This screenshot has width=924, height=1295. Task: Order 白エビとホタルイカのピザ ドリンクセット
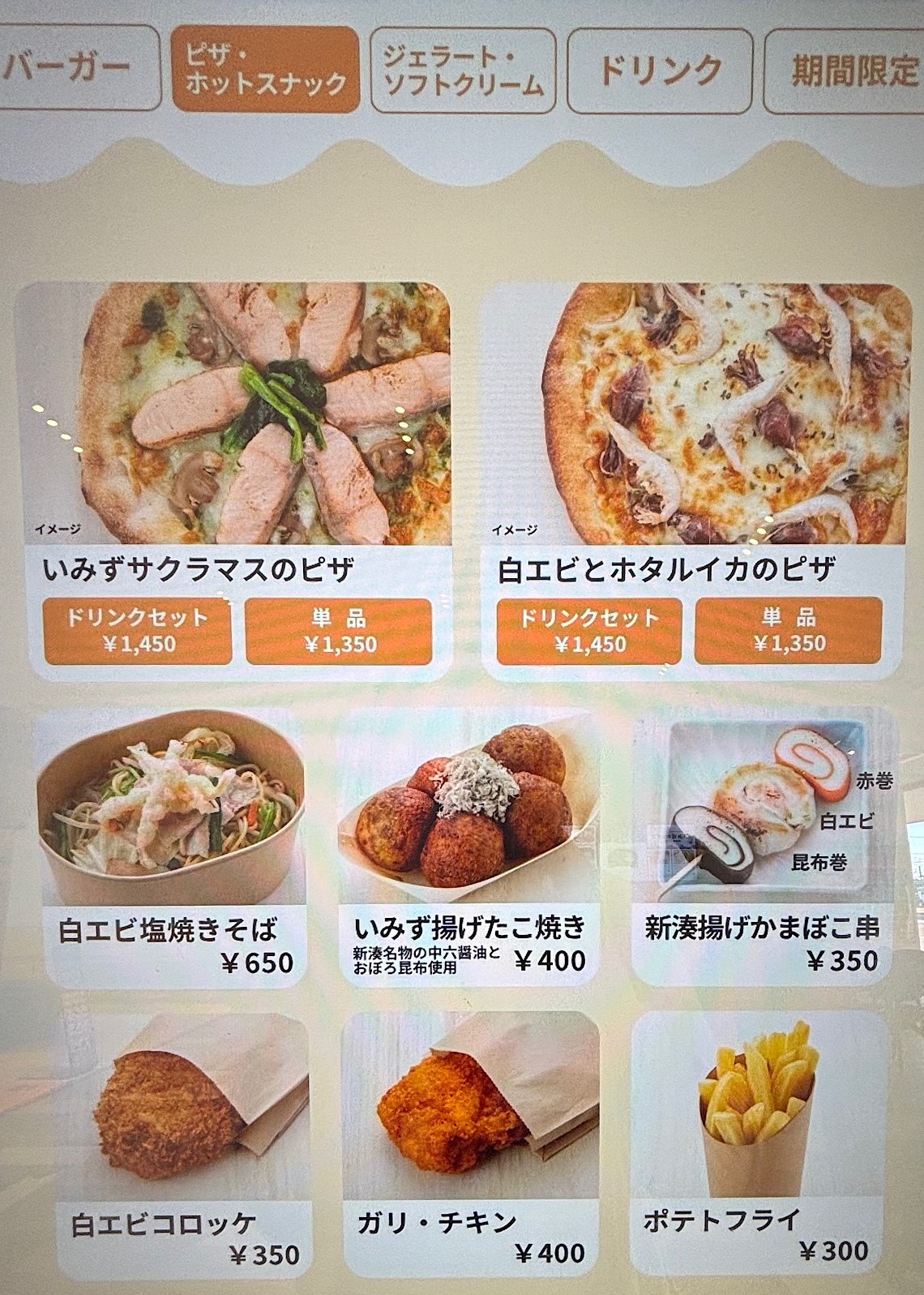click(x=589, y=631)
